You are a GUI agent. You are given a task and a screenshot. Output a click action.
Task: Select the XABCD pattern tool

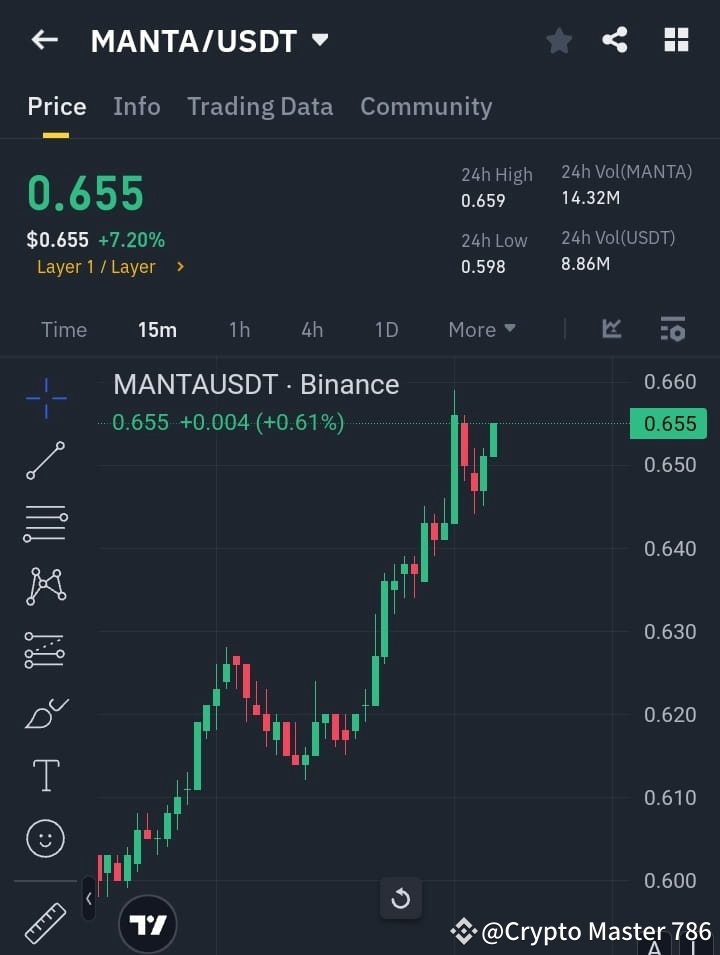click(44, 587)
